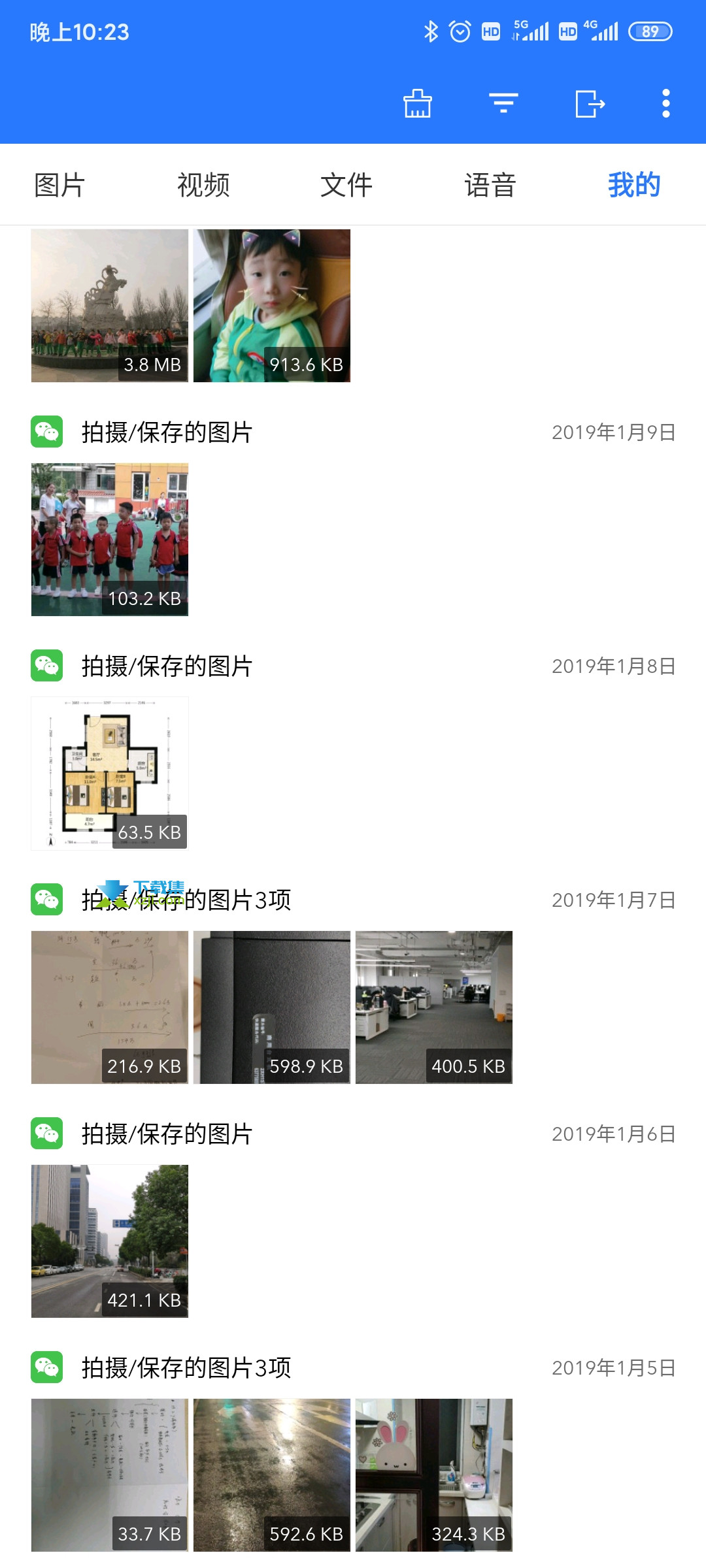This screenshot has width=706, height=1568.
Task: Switch to the 视频 tab
Action: tap(203, 185)
